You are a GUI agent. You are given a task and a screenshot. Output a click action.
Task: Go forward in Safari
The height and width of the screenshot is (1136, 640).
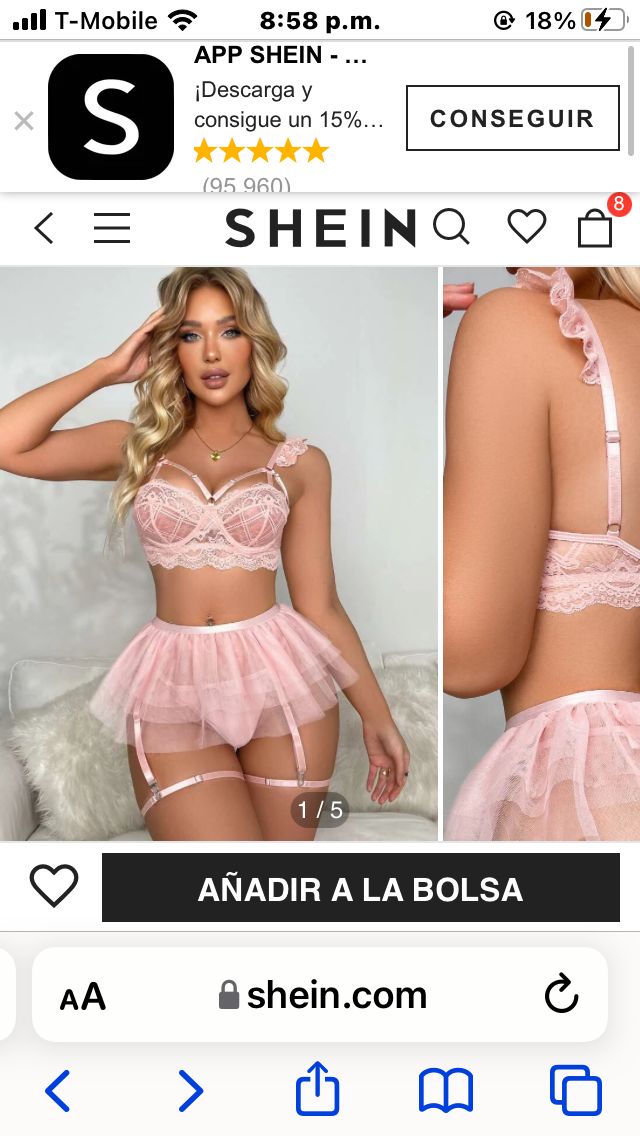(x=190, y=1090)
